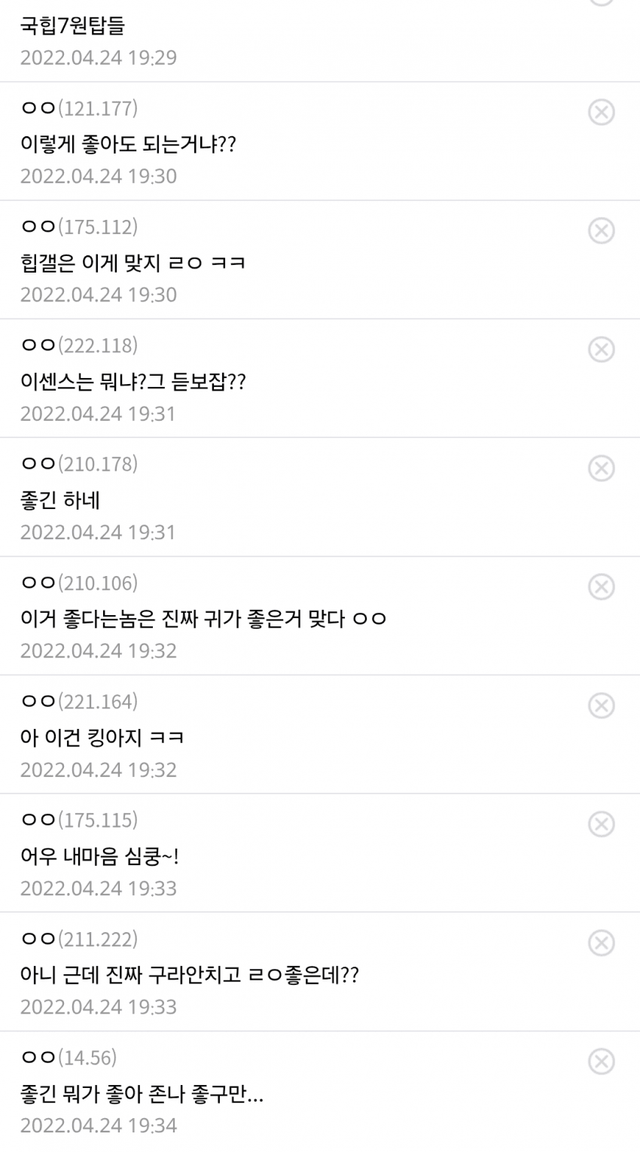This screenshot has height=1152, width=640.
Task: Delete comment '좋긴 뭐가 좋아 존나 좋구만...'
Action: tap(600, 1061)
